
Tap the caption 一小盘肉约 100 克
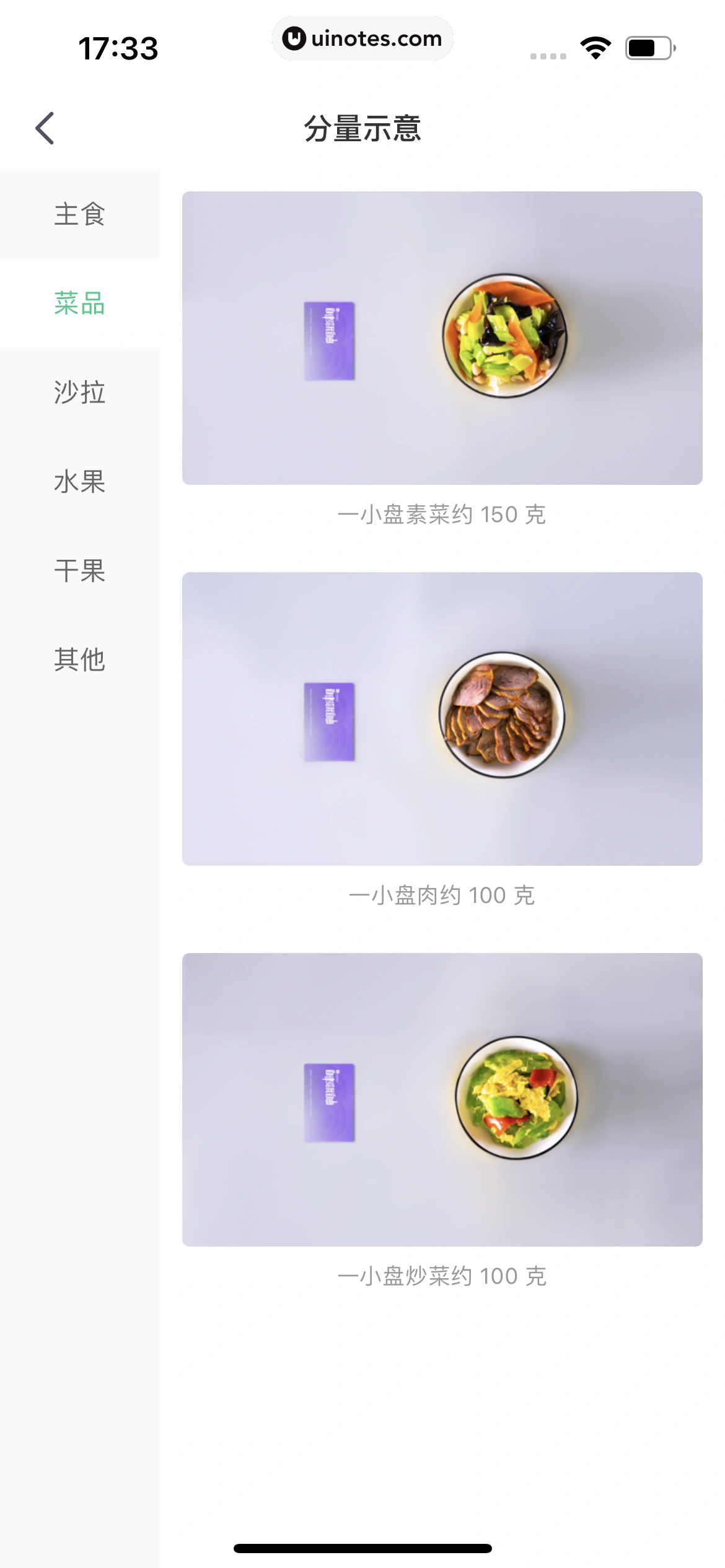coord(442,894)
